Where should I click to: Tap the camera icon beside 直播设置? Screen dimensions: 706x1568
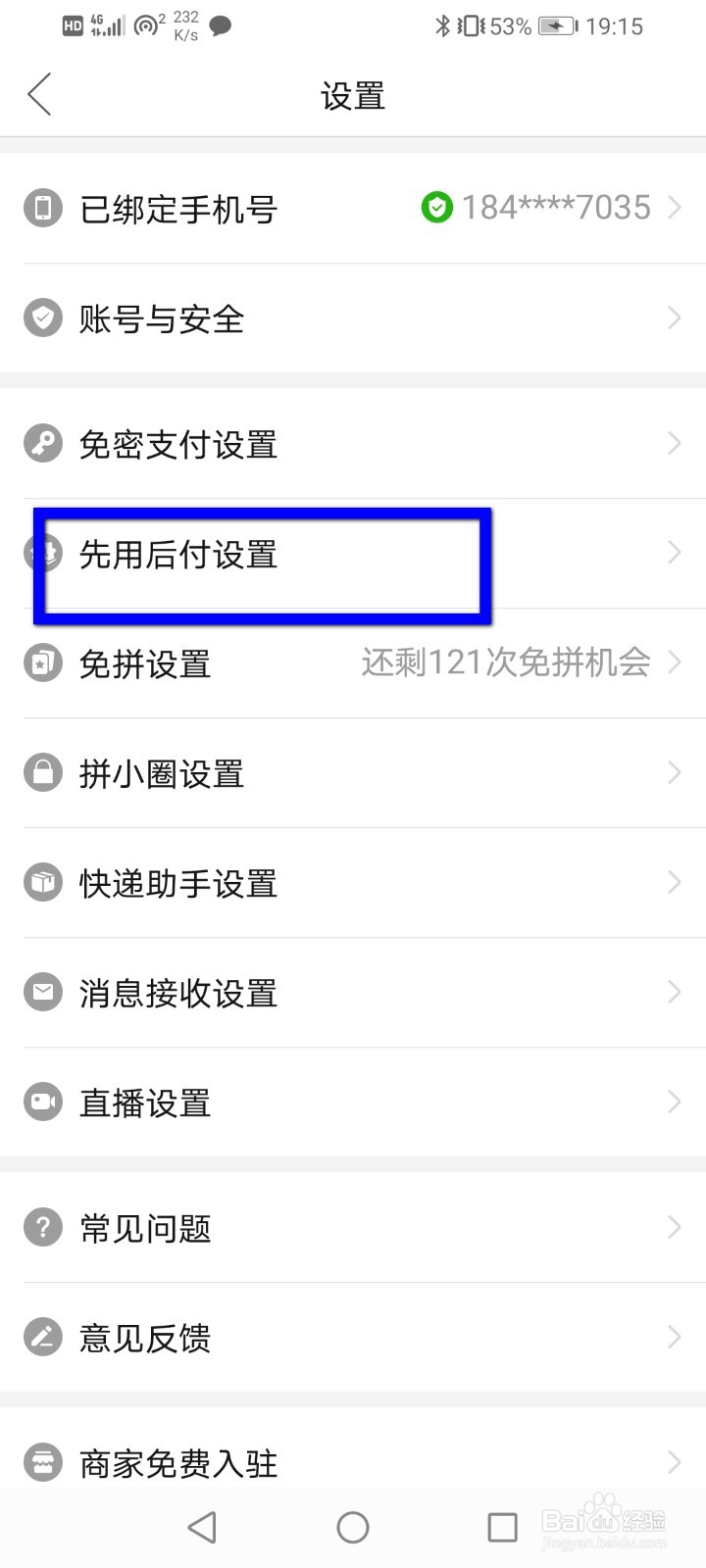(x=42, y=1102)
